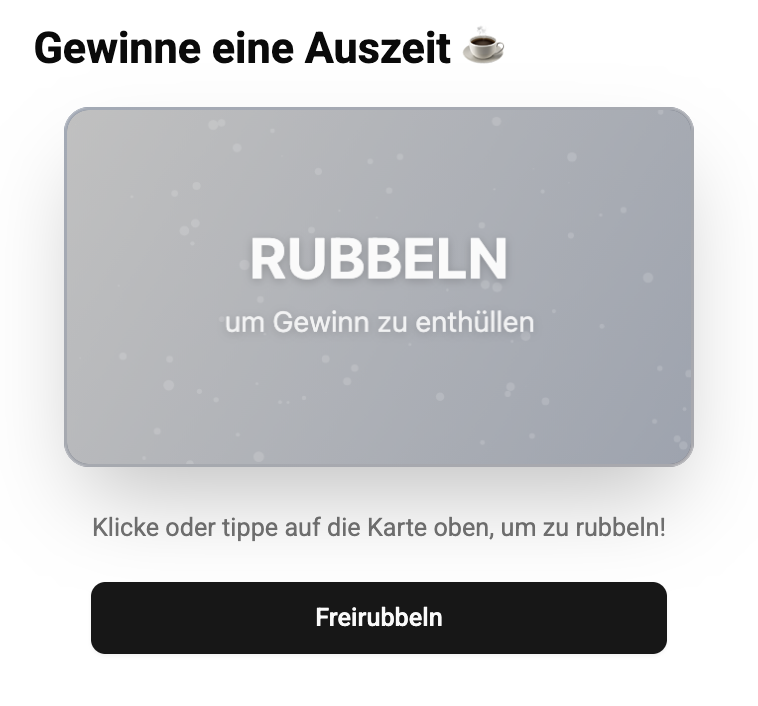Tap the RUBBELN scratch card to reveal prize
The image size is (758, 706).
pos(378,286)
